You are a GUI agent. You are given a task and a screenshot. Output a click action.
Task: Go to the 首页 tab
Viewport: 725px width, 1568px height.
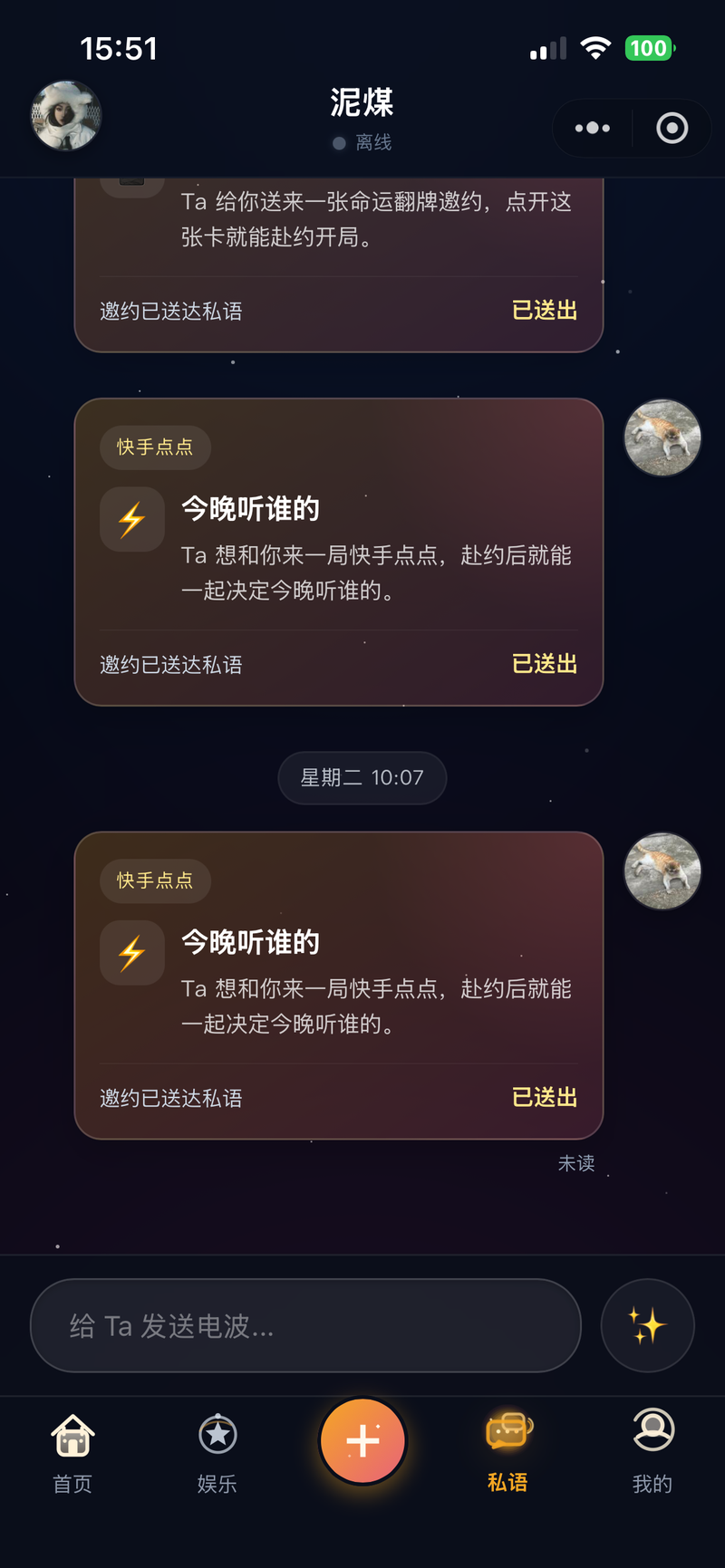coord(72,1452)
